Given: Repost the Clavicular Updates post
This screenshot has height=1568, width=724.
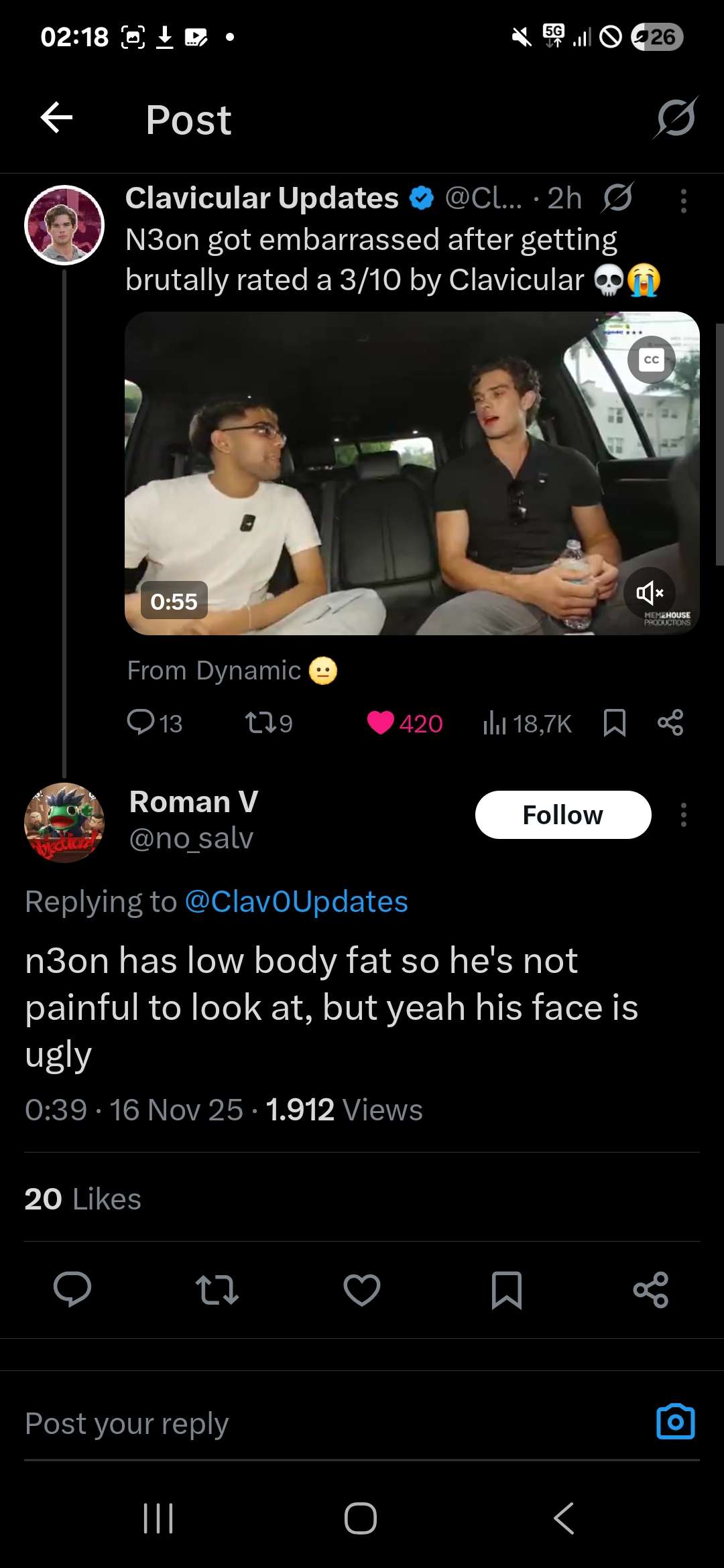Looking at the screenshot, I should coord(268,723).
